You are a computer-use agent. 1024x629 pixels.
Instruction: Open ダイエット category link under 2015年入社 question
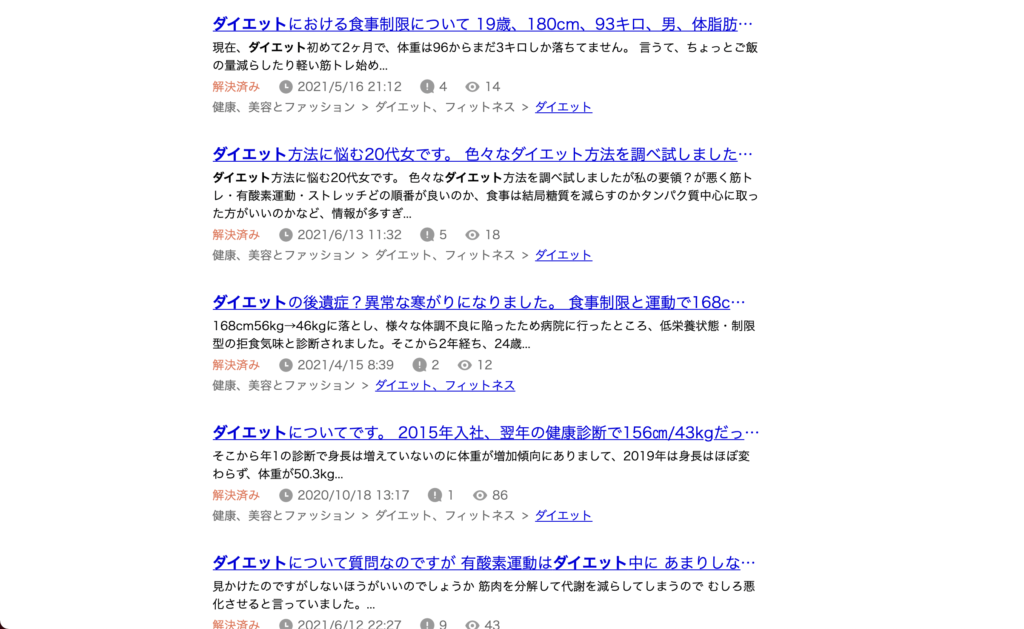pos(563,516)
